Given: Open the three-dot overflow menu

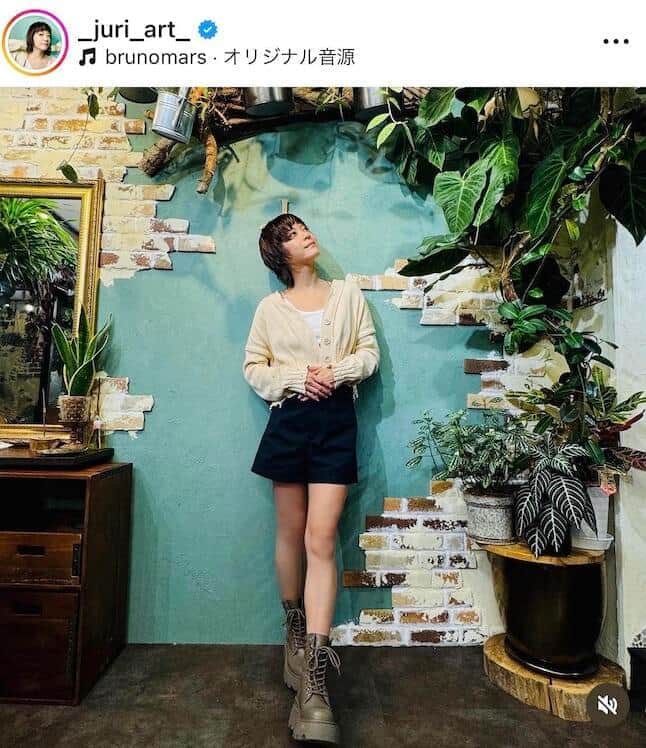Looking at the screenshot, I should click(x=616, y=42).
